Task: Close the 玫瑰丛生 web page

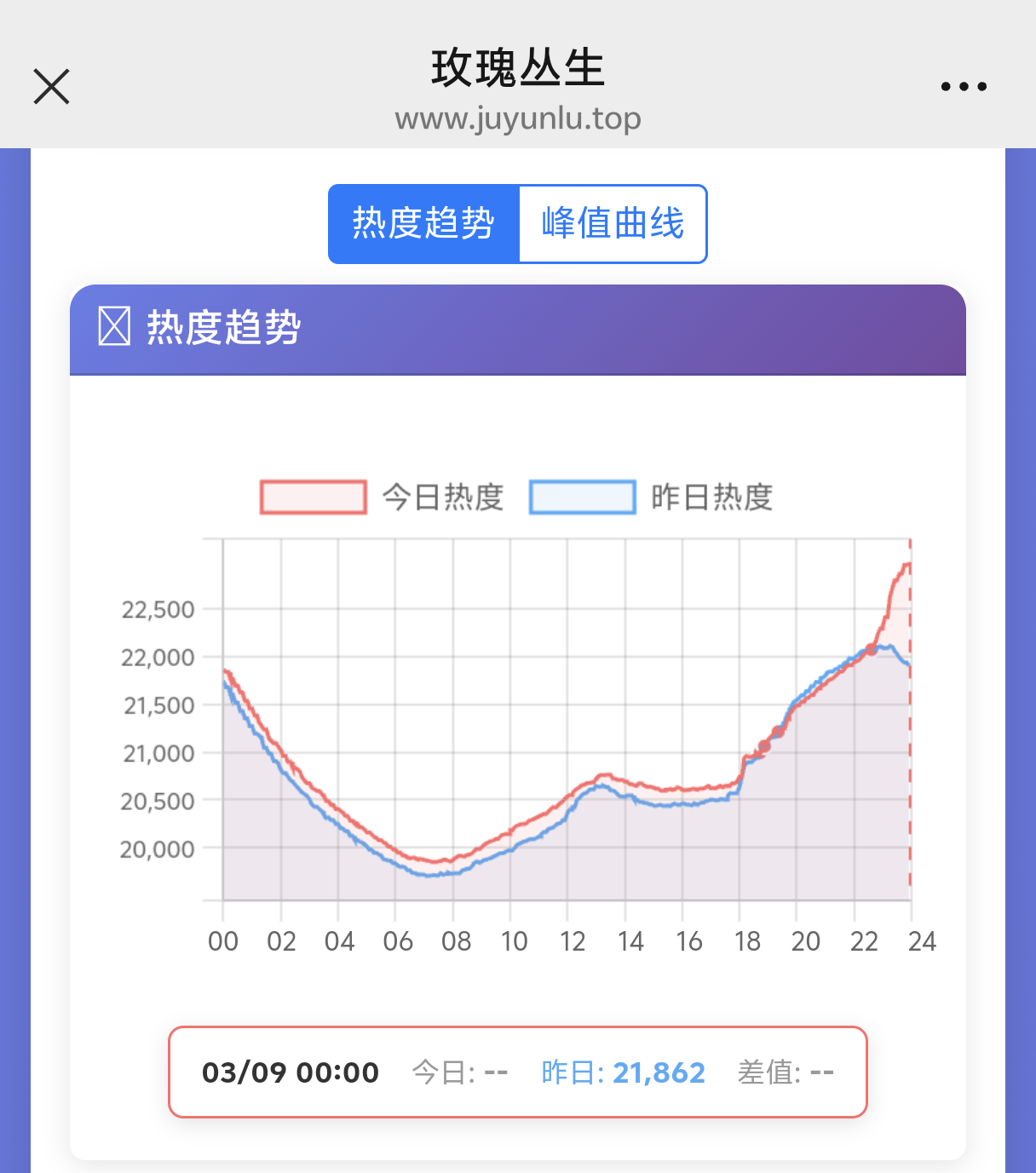Action: tap(51, 87)
